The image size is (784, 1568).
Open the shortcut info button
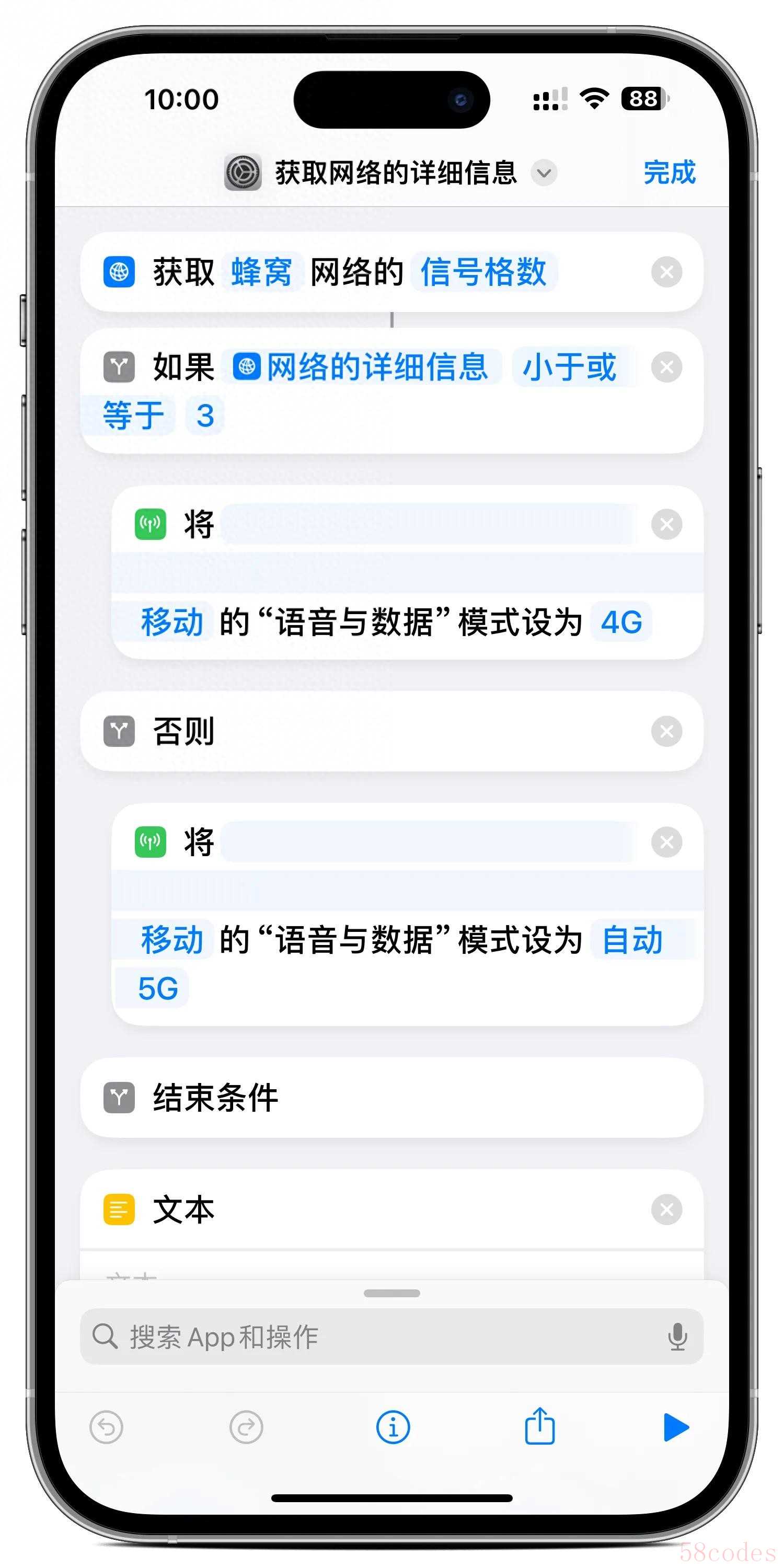point(393,1427)
